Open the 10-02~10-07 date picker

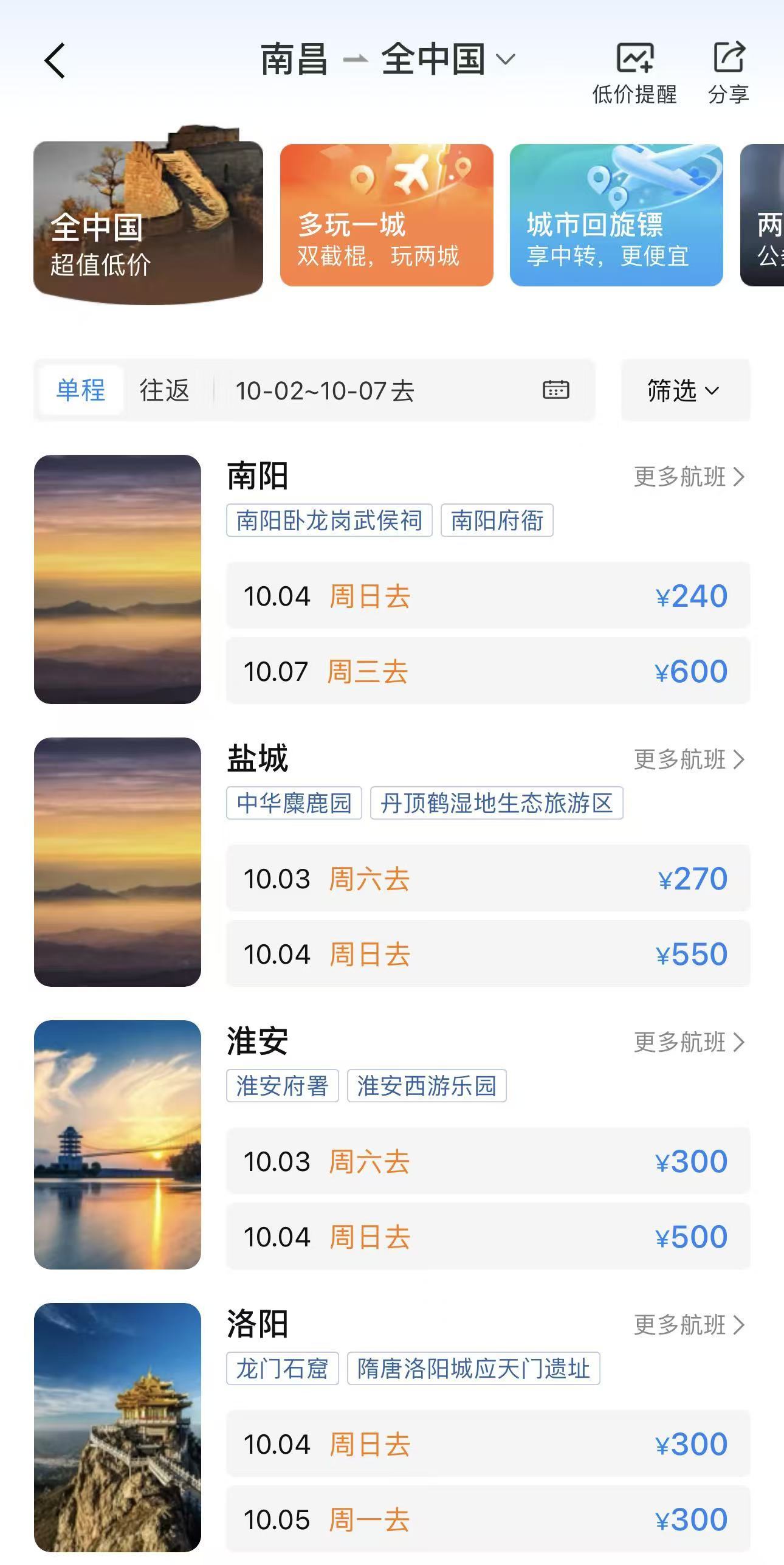tap(402, 390)
